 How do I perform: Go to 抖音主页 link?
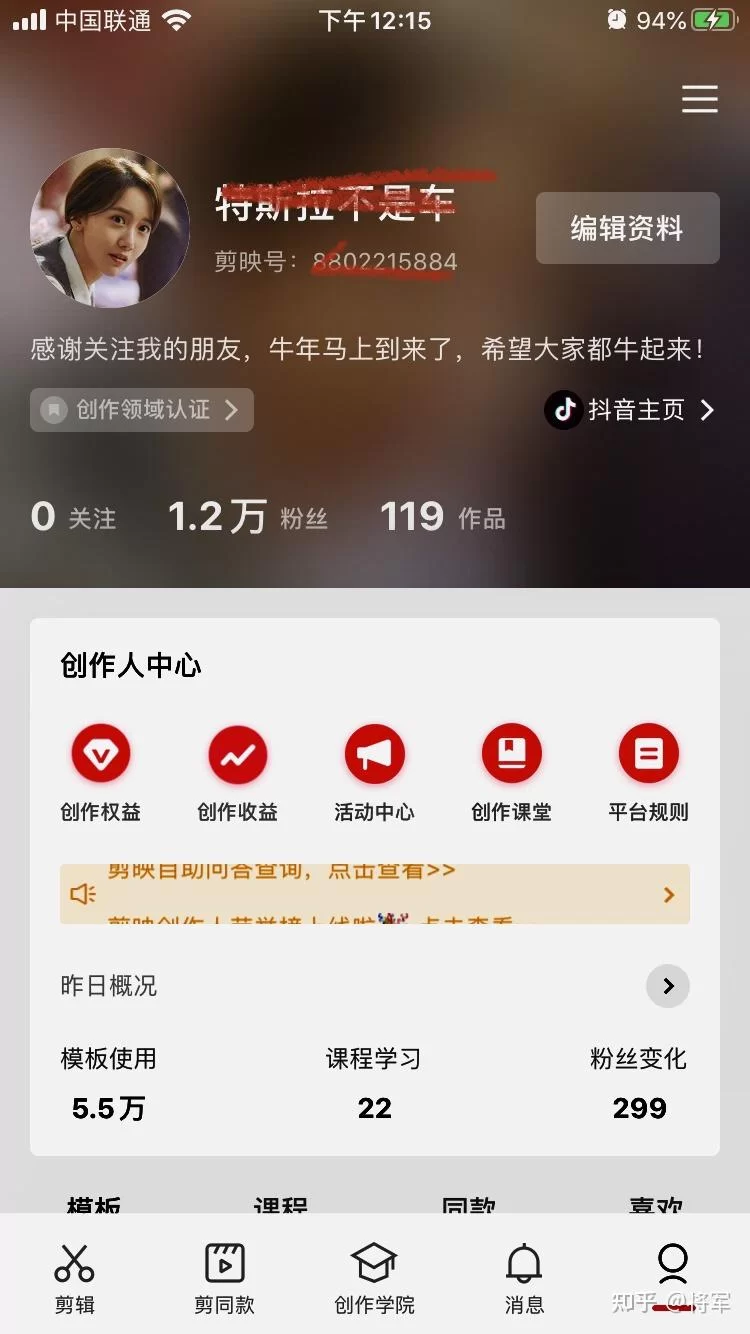tap(630, 410)
